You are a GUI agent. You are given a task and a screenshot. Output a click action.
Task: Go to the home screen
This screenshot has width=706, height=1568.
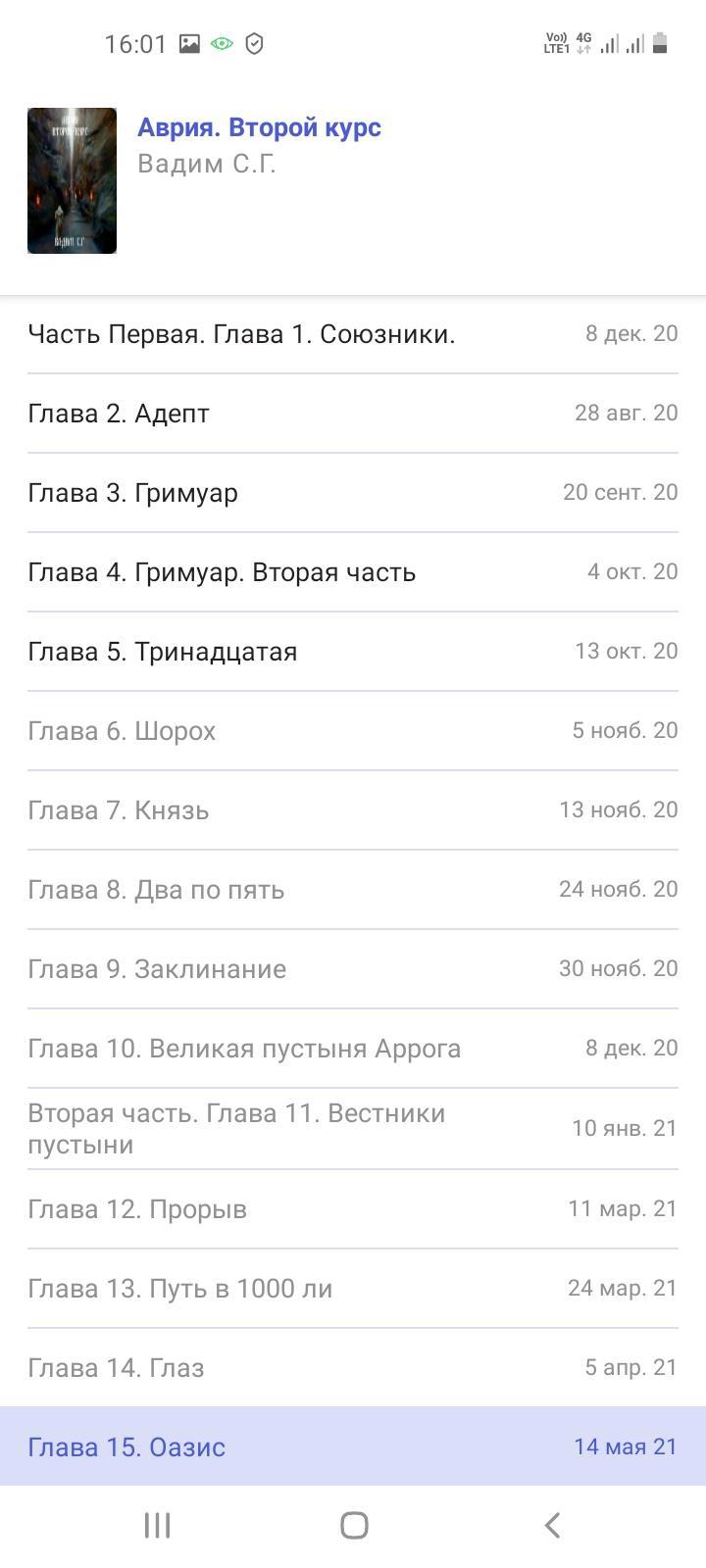(354, 1525)
